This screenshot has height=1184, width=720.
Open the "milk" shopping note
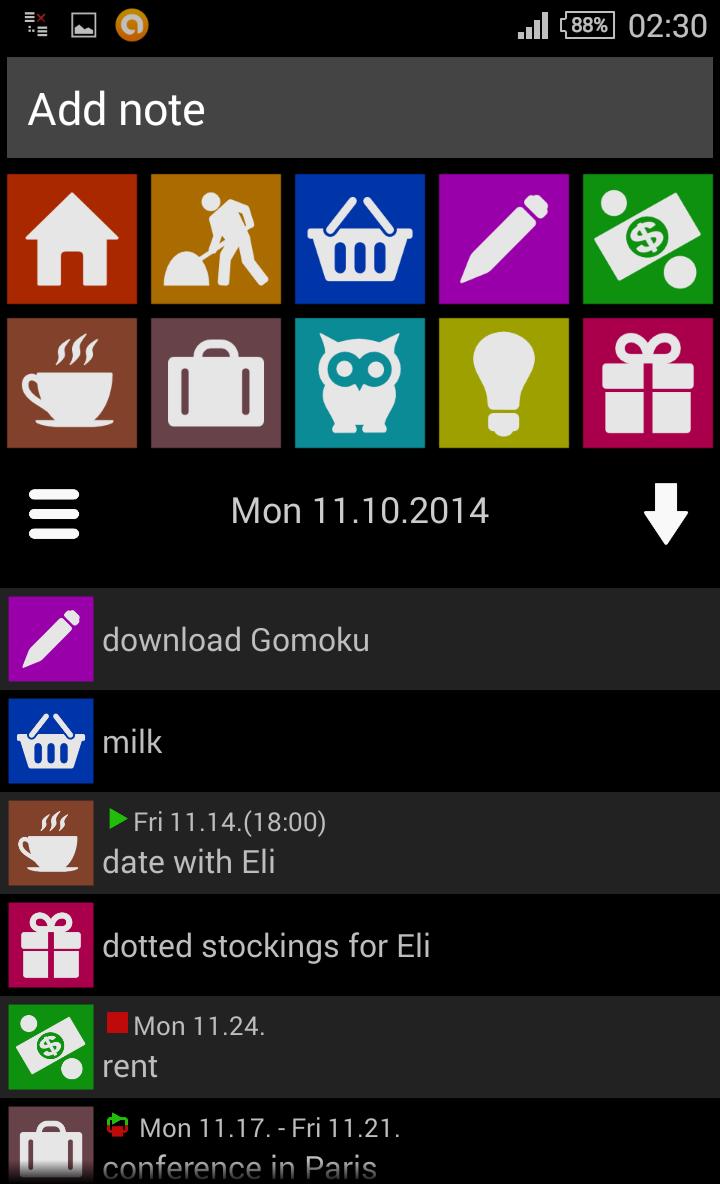click(360, 741)
